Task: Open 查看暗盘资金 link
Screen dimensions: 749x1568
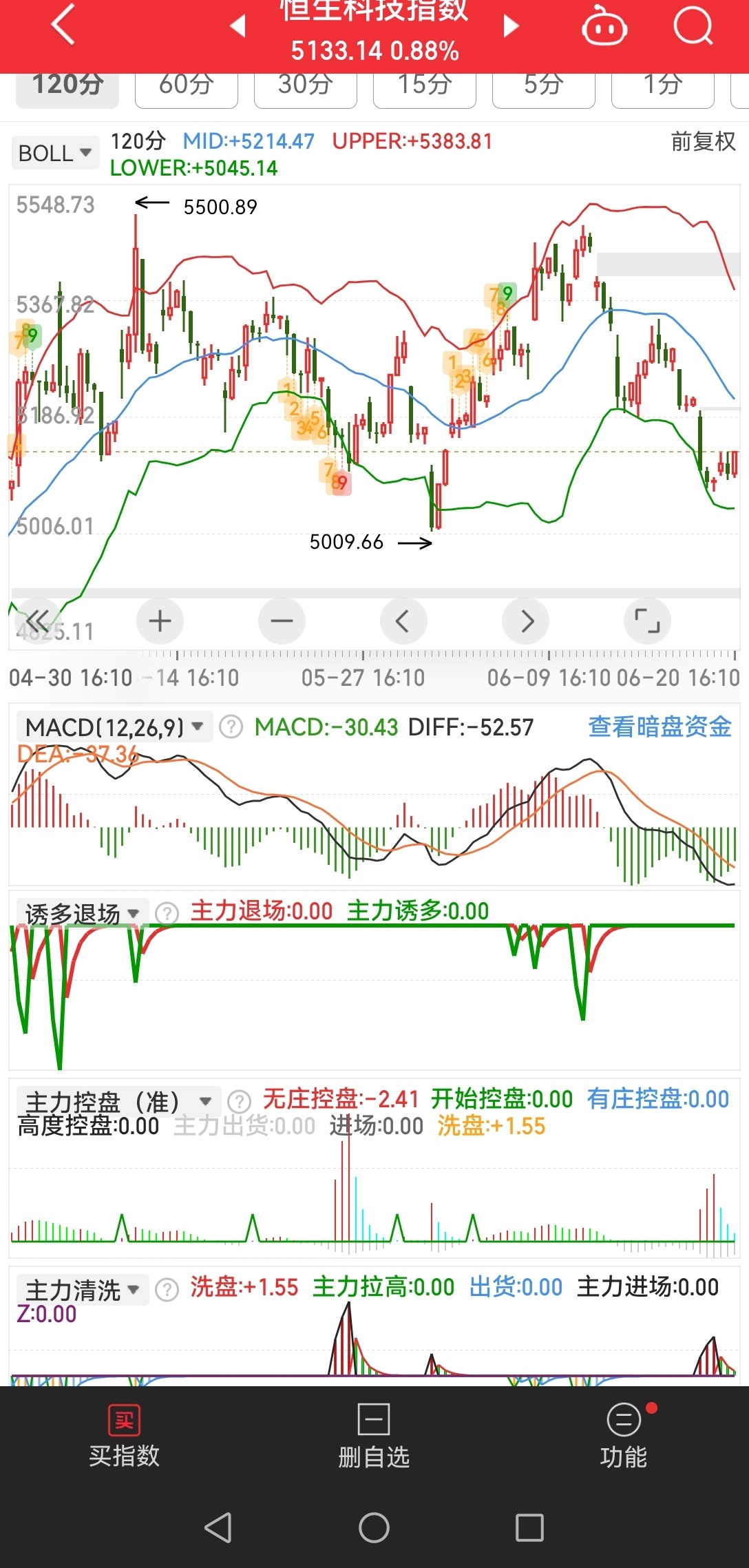Action: [x=660, y=727]
